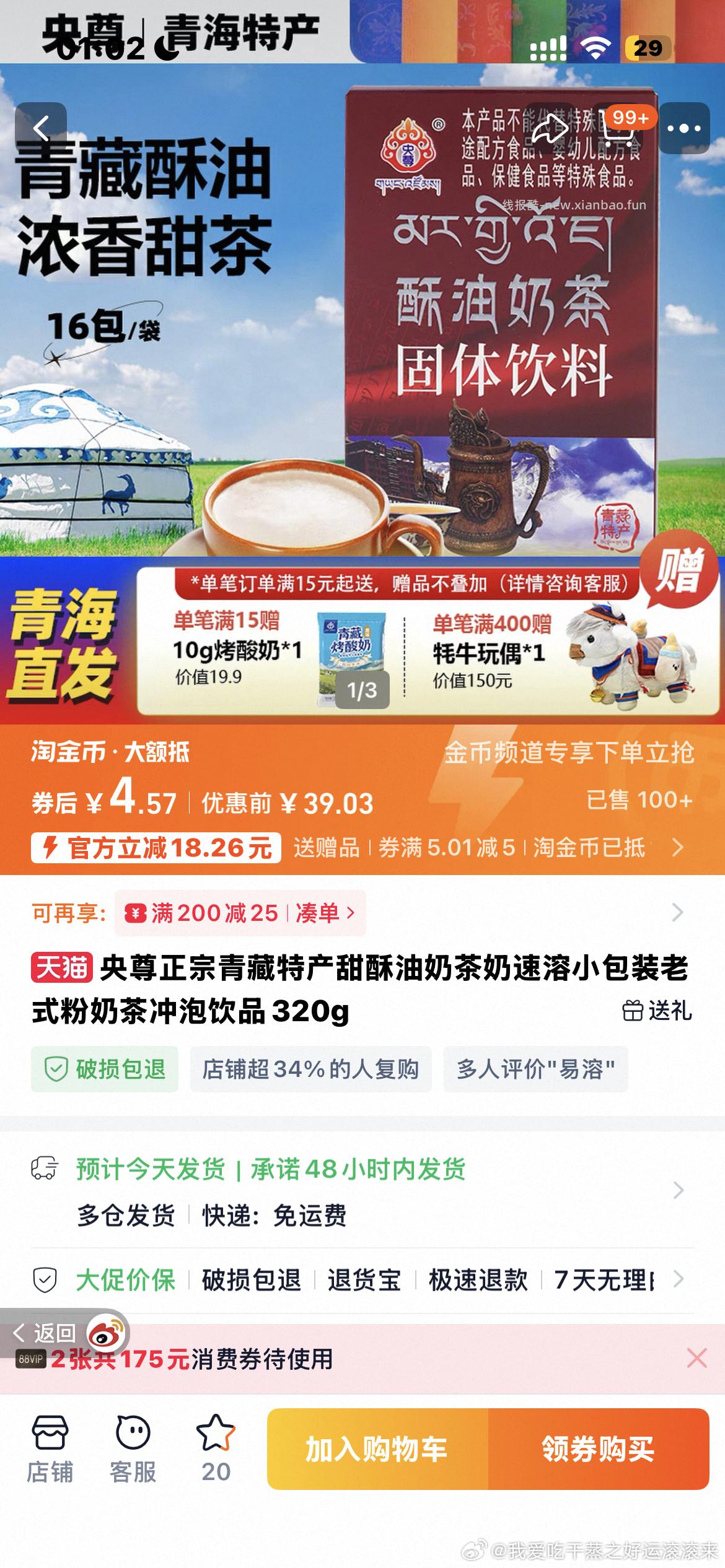Click the more options ellipsis icon
This screenshot has height=1568, width=725.
[x=683, y=127]
